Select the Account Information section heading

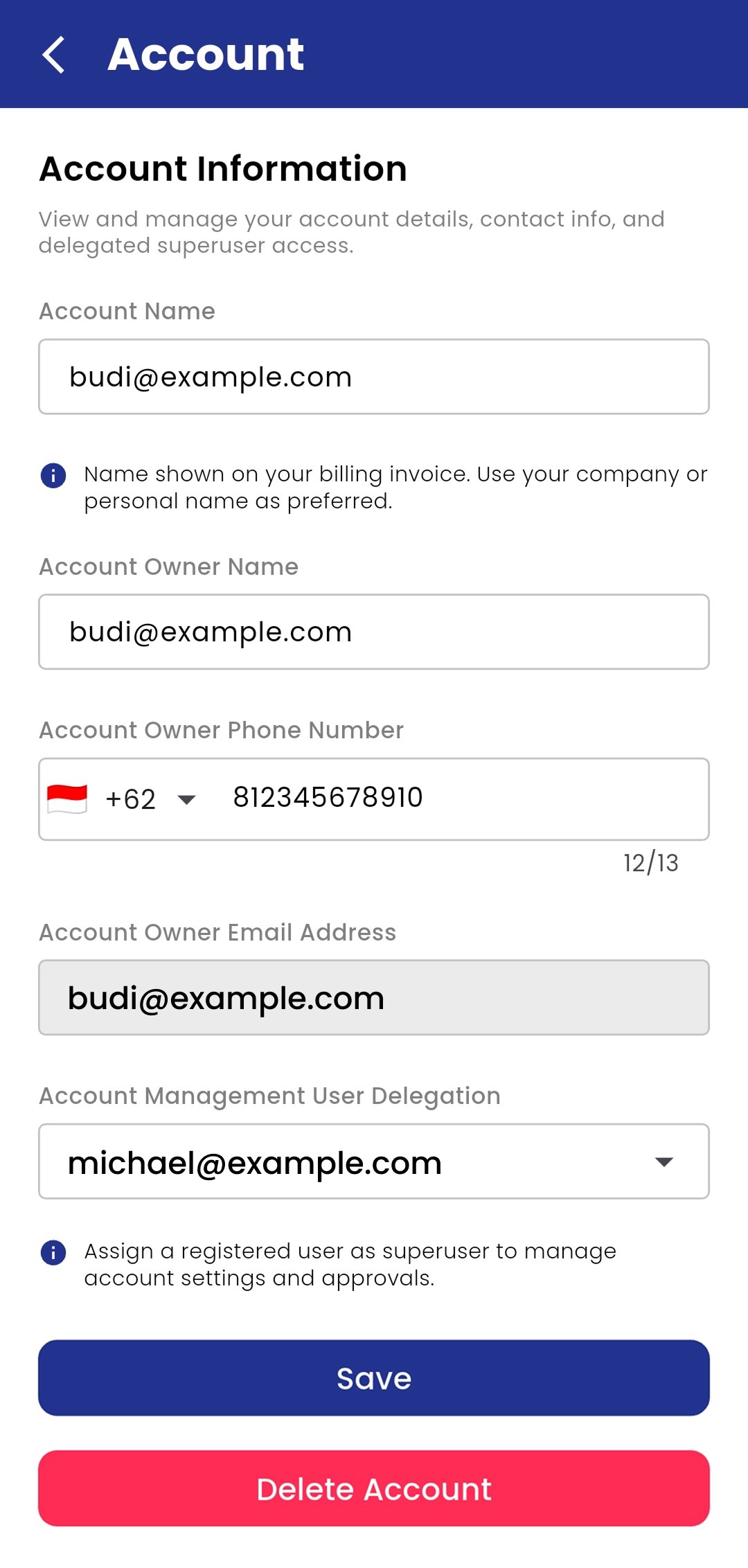[x=223, y=168]
